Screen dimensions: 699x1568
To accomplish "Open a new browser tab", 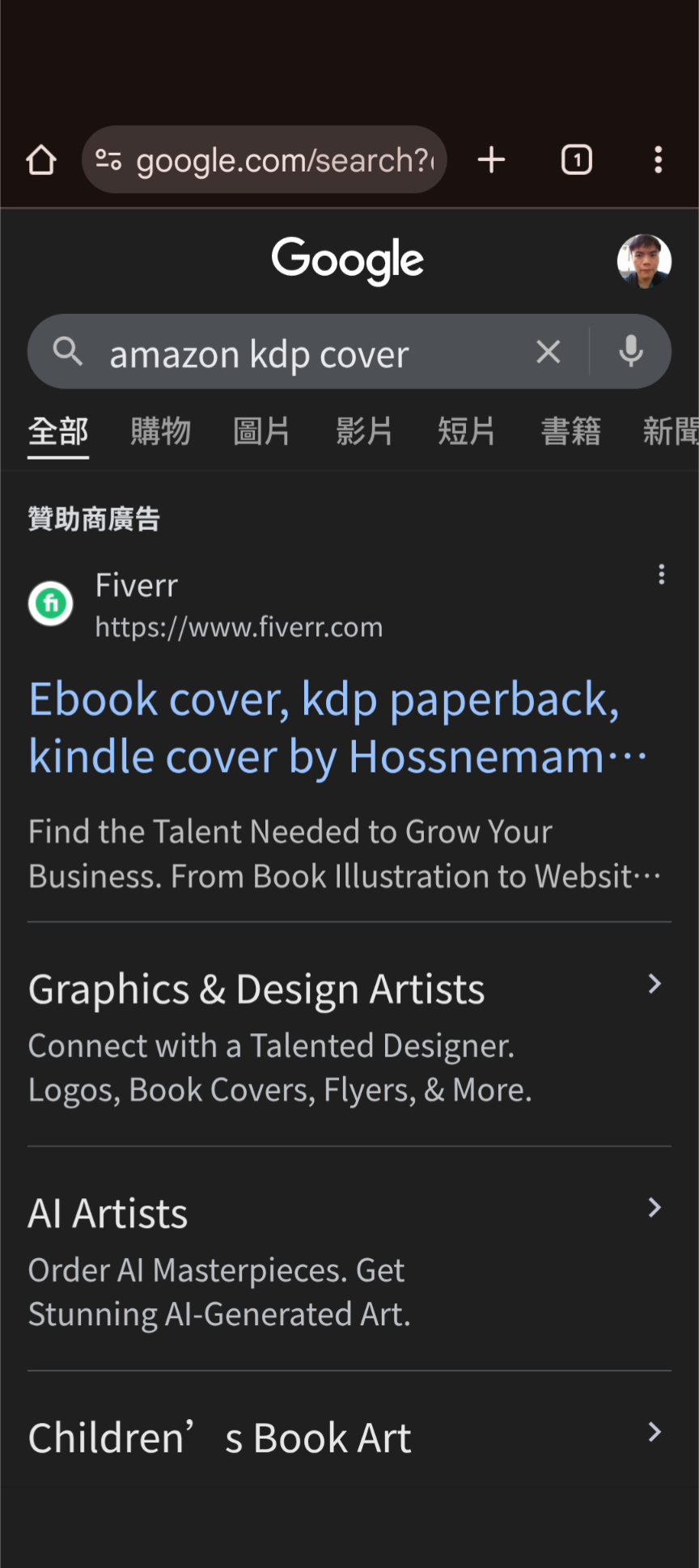I will coord(491,160).
